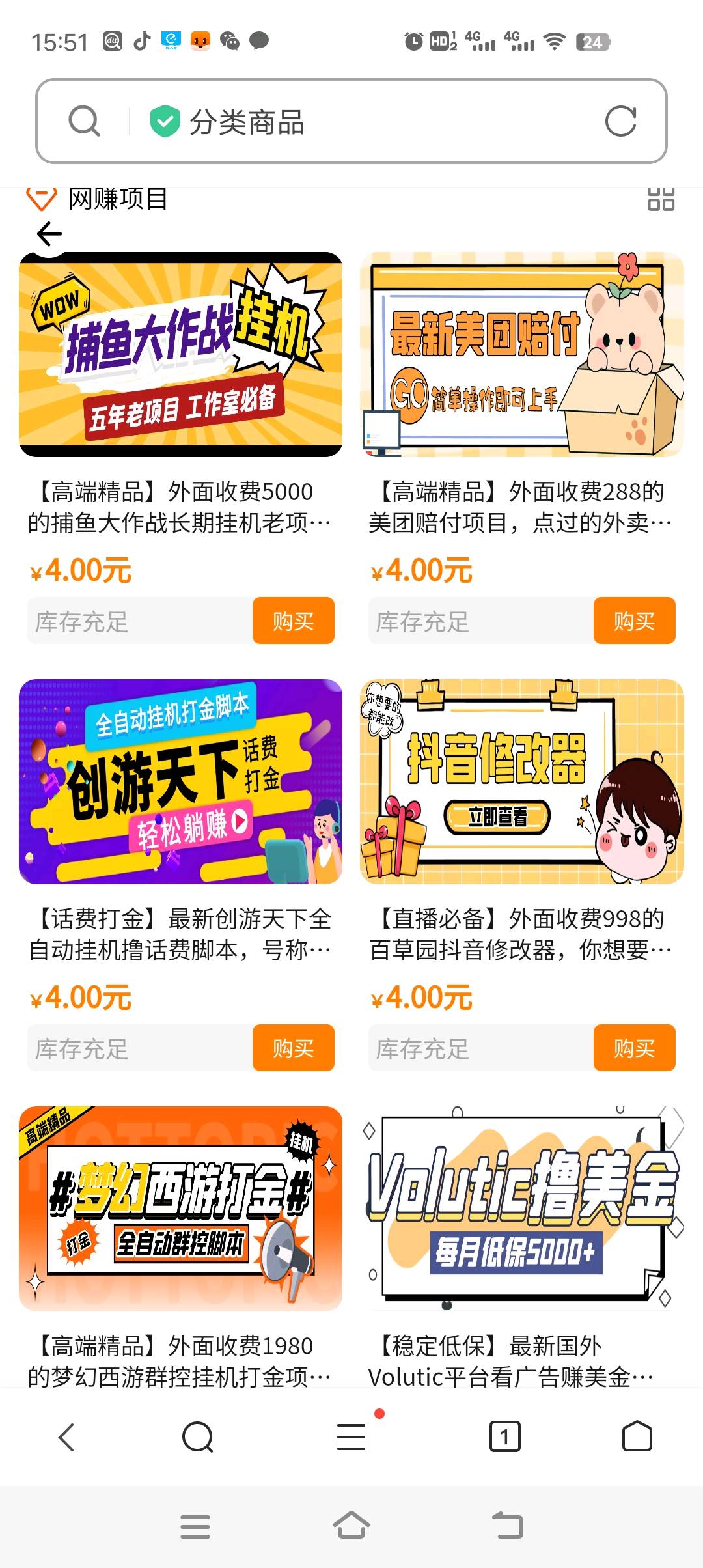Tap the search magnifier in the address bar
703x1568 pixels.
(84, 122)
